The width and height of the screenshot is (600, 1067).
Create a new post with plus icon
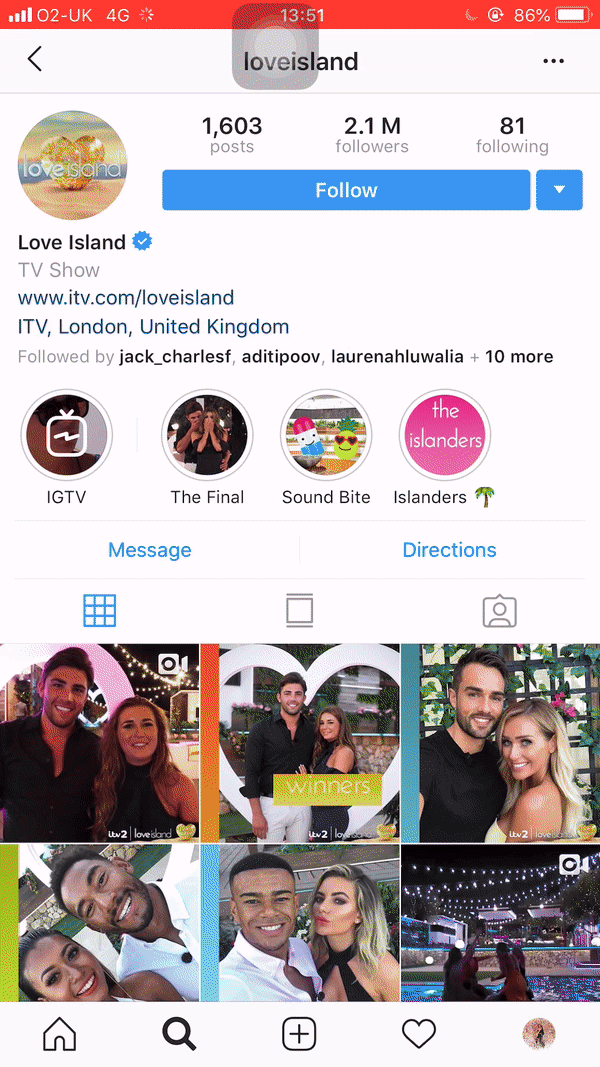click(x=299, y=1034)
